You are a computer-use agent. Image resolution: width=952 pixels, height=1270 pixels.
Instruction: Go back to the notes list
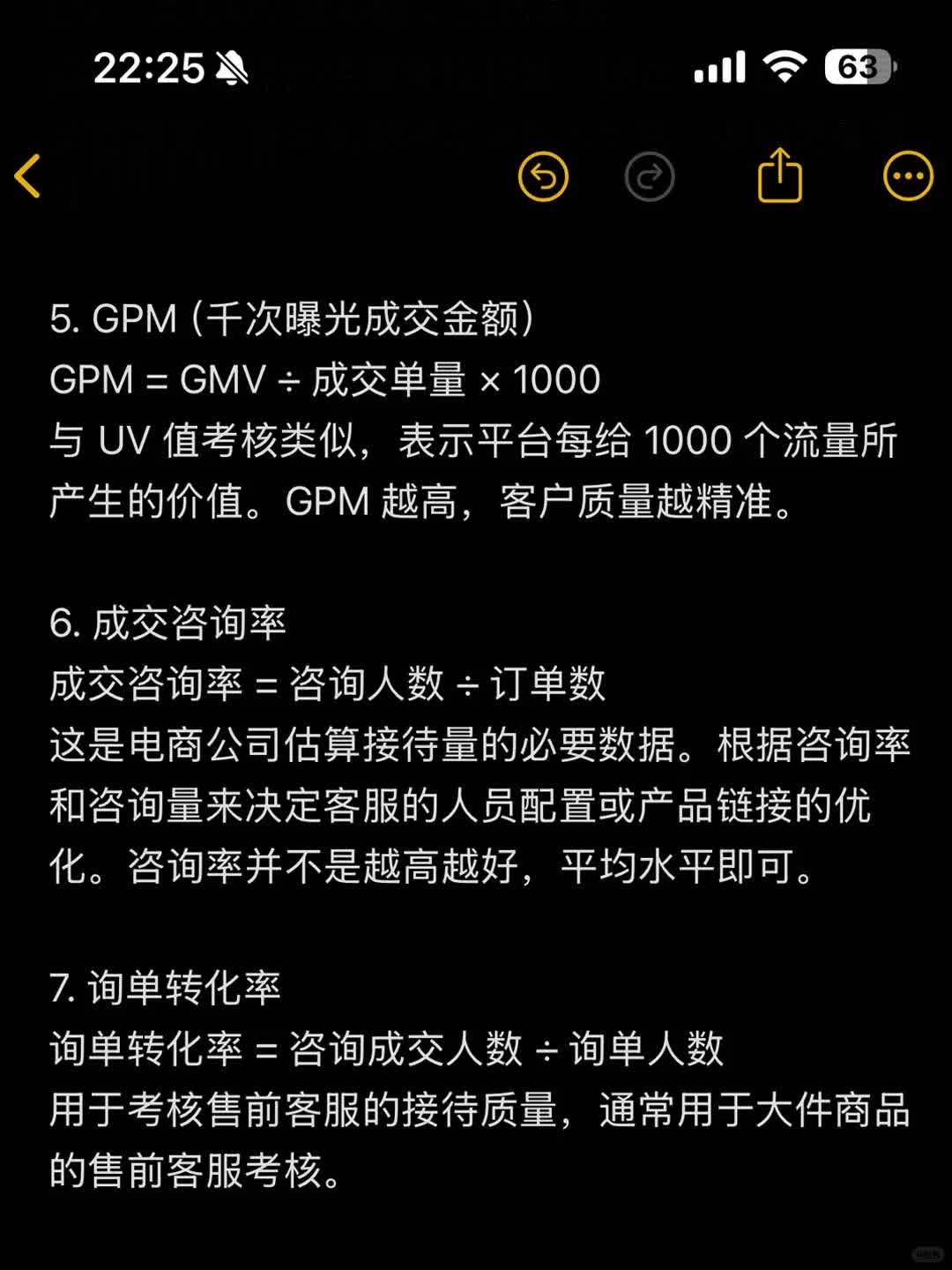coord(28,176)
